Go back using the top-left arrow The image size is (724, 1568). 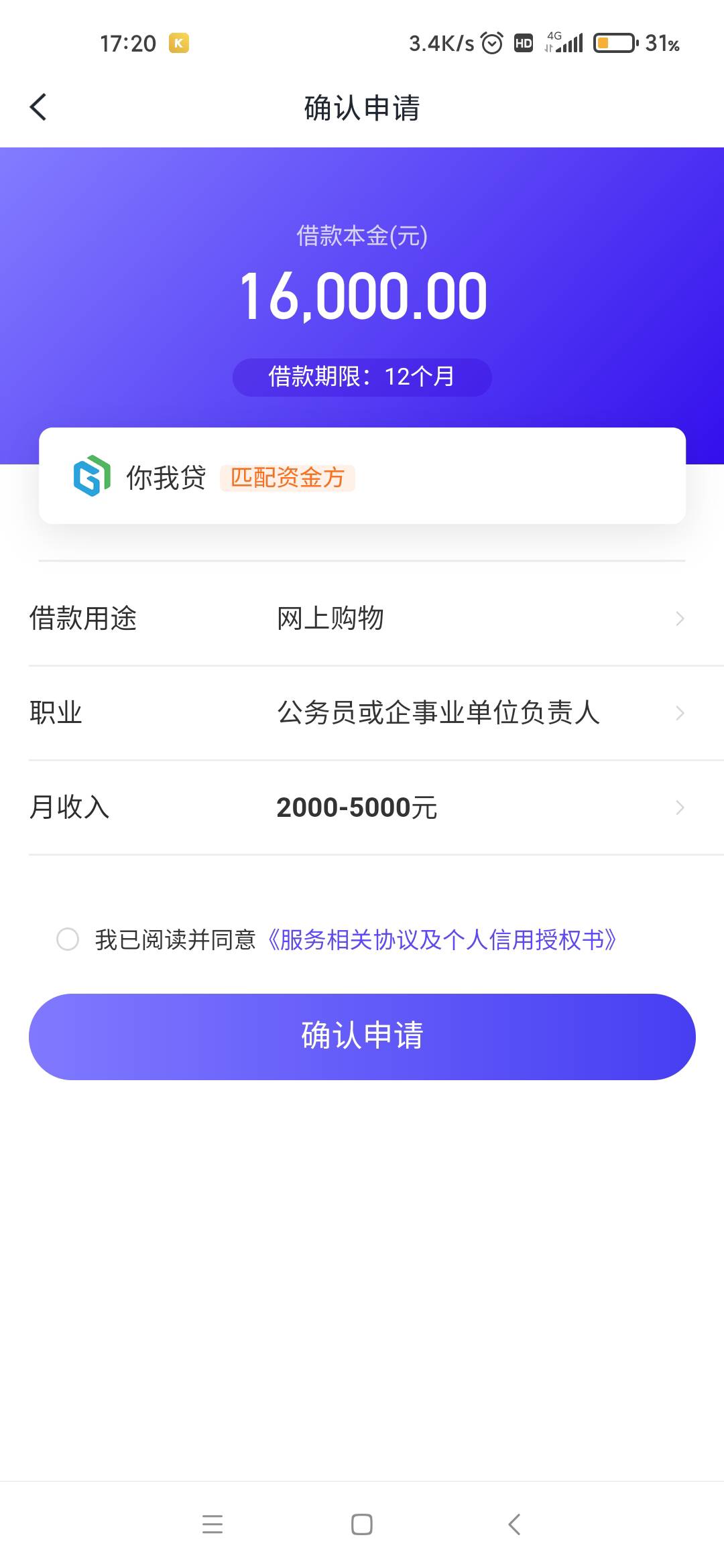[38, 107]
